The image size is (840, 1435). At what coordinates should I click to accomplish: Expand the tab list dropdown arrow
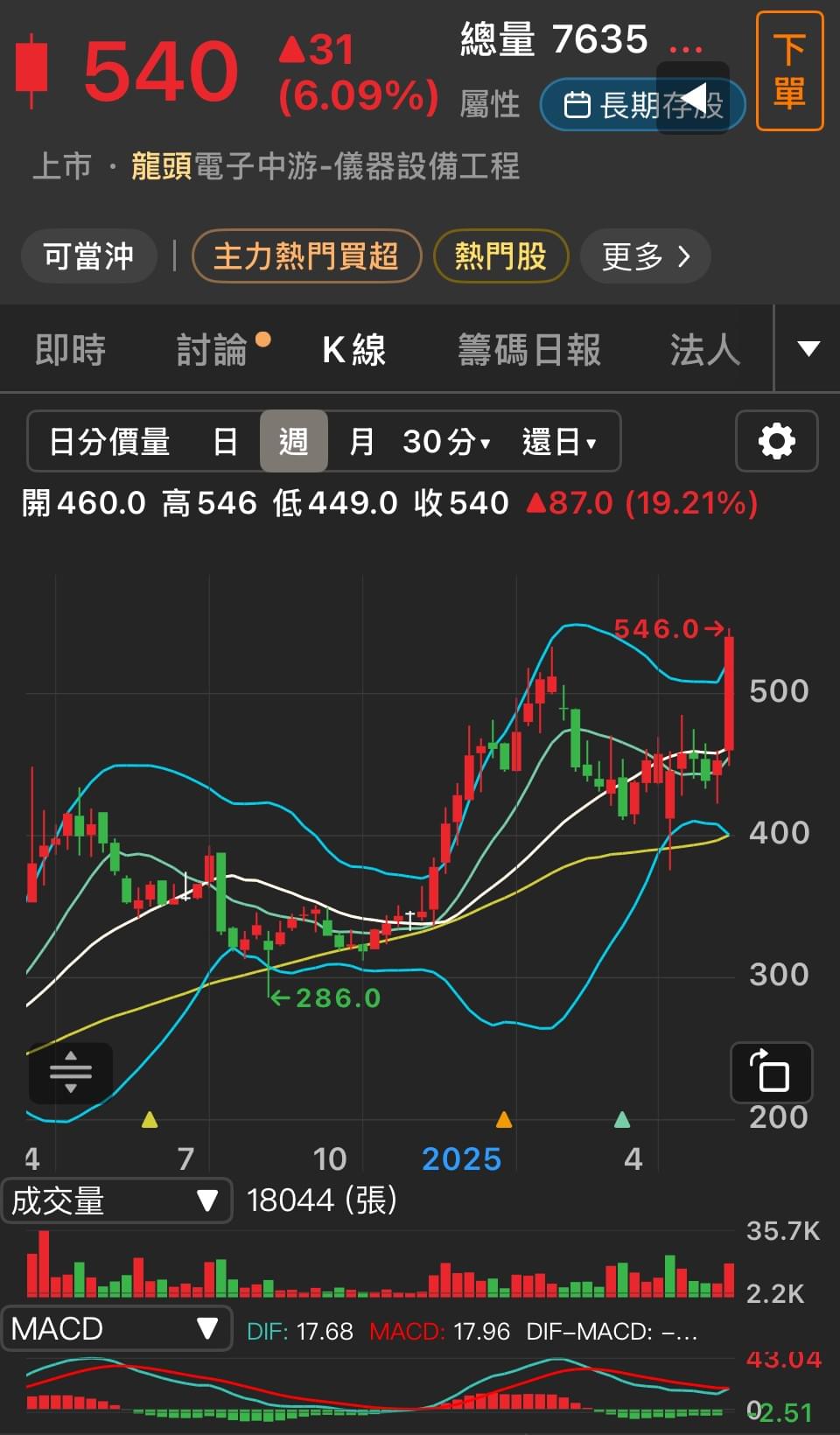coord(808,349)
